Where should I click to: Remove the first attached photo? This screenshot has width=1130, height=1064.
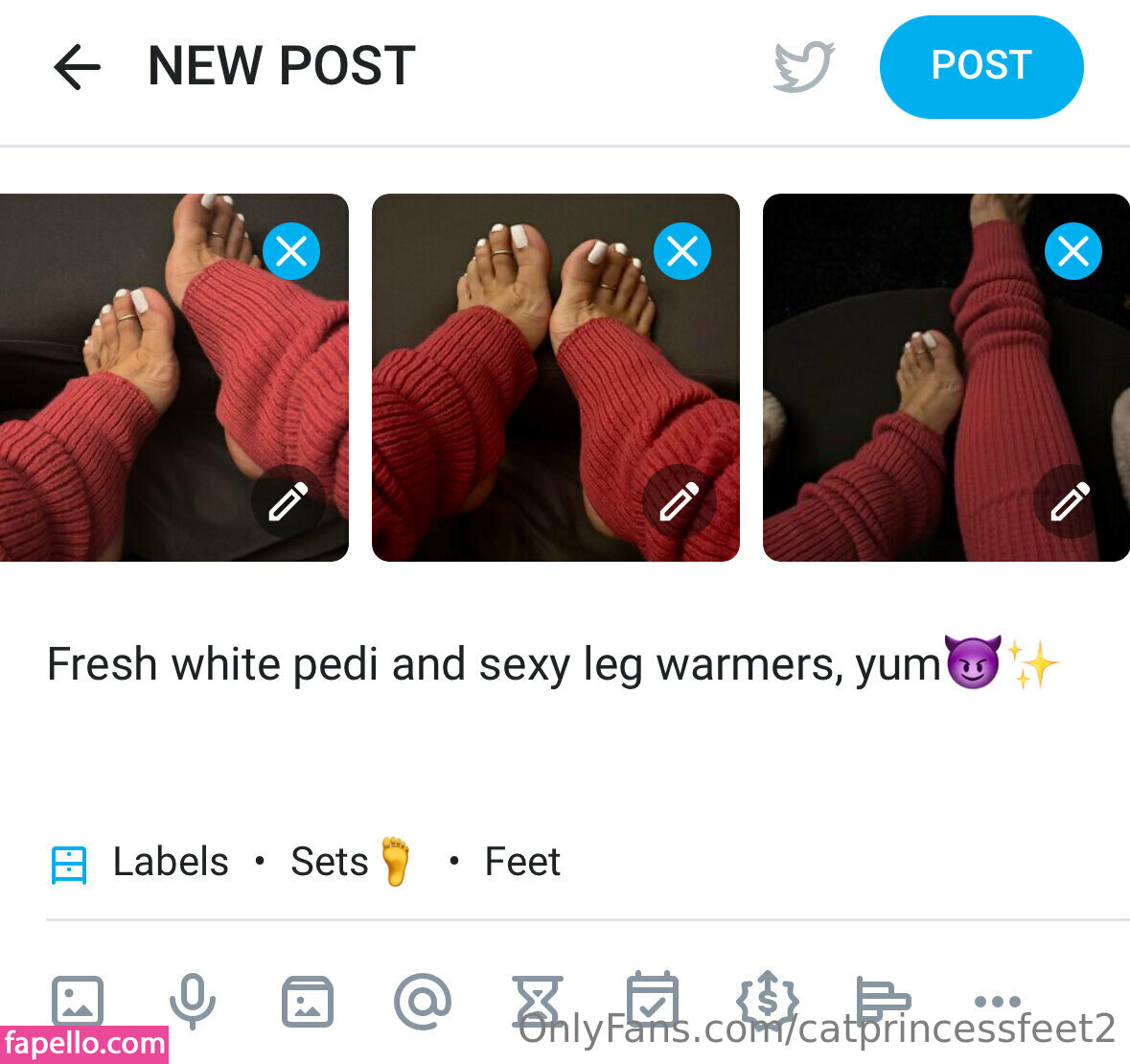pyautogui.click(x=291, y=251)
